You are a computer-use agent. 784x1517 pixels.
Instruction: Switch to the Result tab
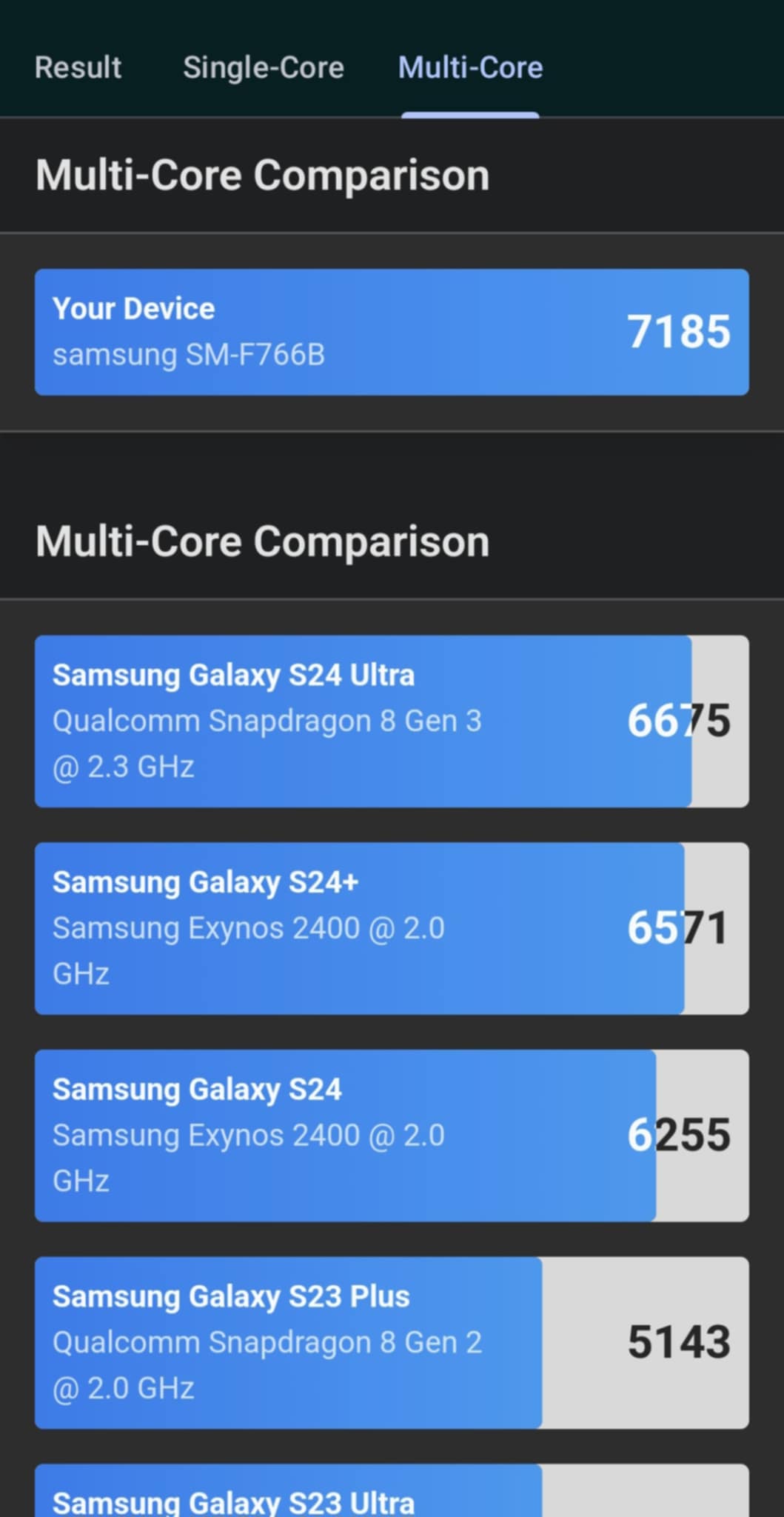tap(78, 67)
